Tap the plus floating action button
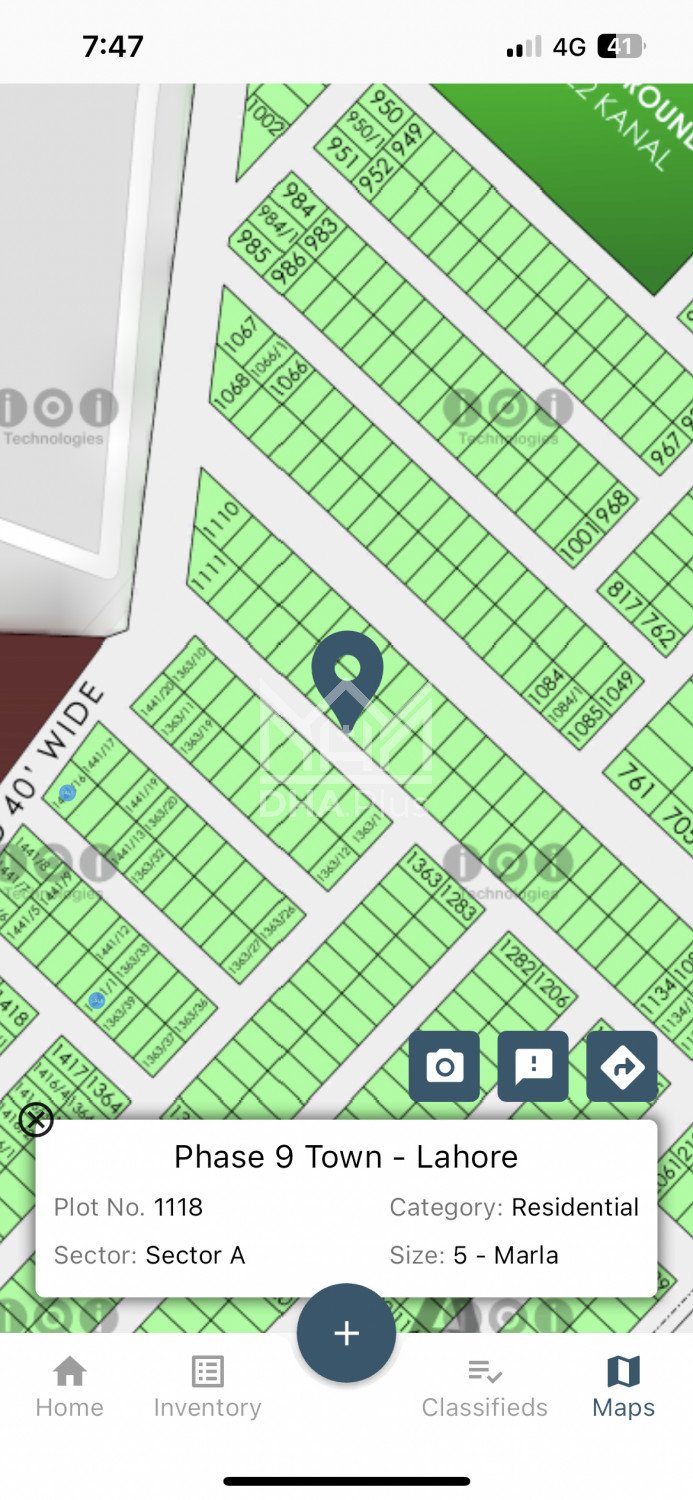Viewport: 693px width, 1500px height. click(346, 1333)
